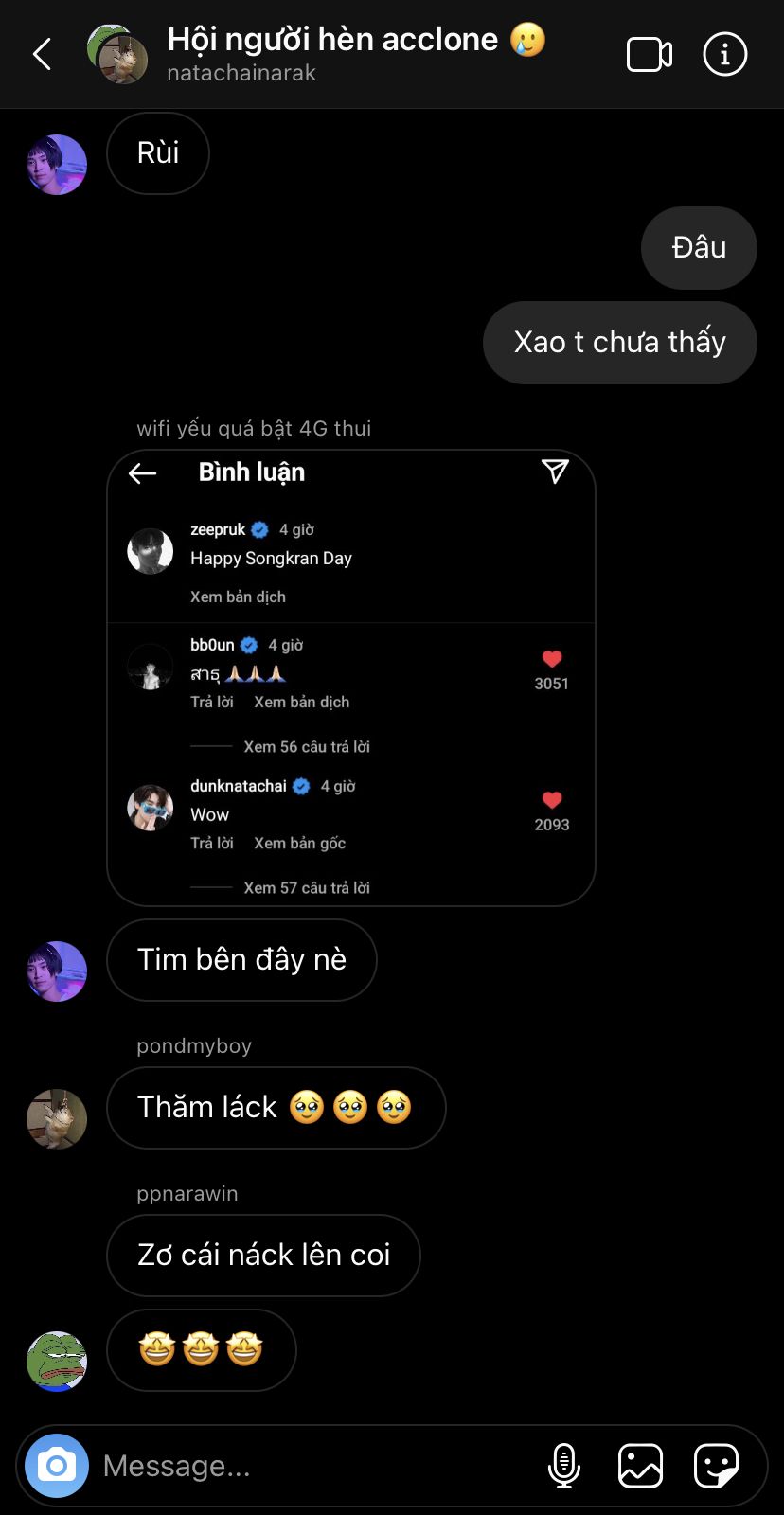784x1515 pixels.
Task: Open the group info details
Action: [x=725, y=55]
